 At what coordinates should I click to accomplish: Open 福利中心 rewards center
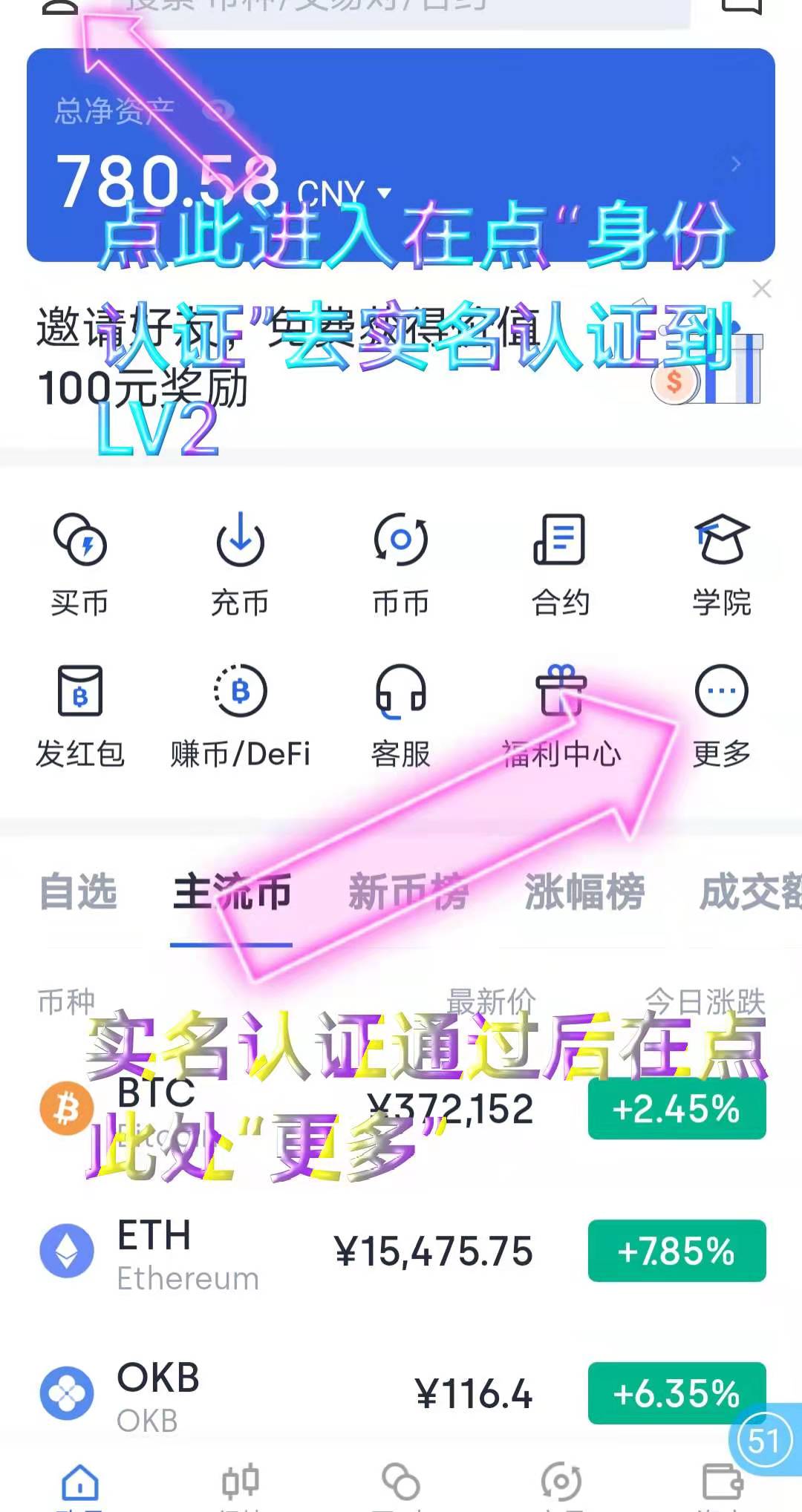click(561, 716)
